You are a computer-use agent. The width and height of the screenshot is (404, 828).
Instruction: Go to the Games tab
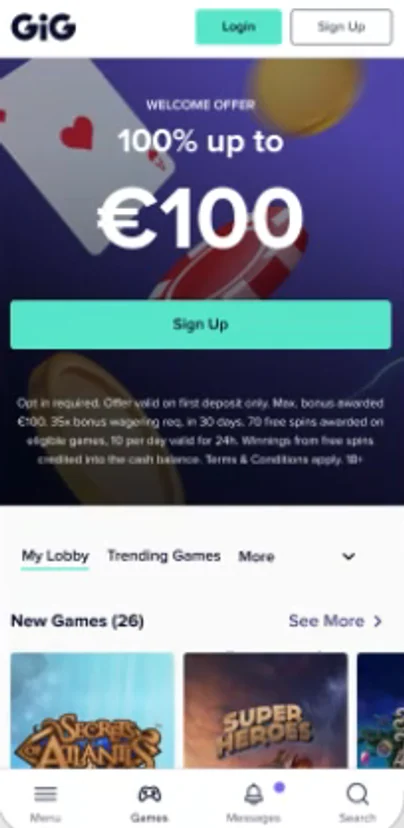tap(149, 803)
